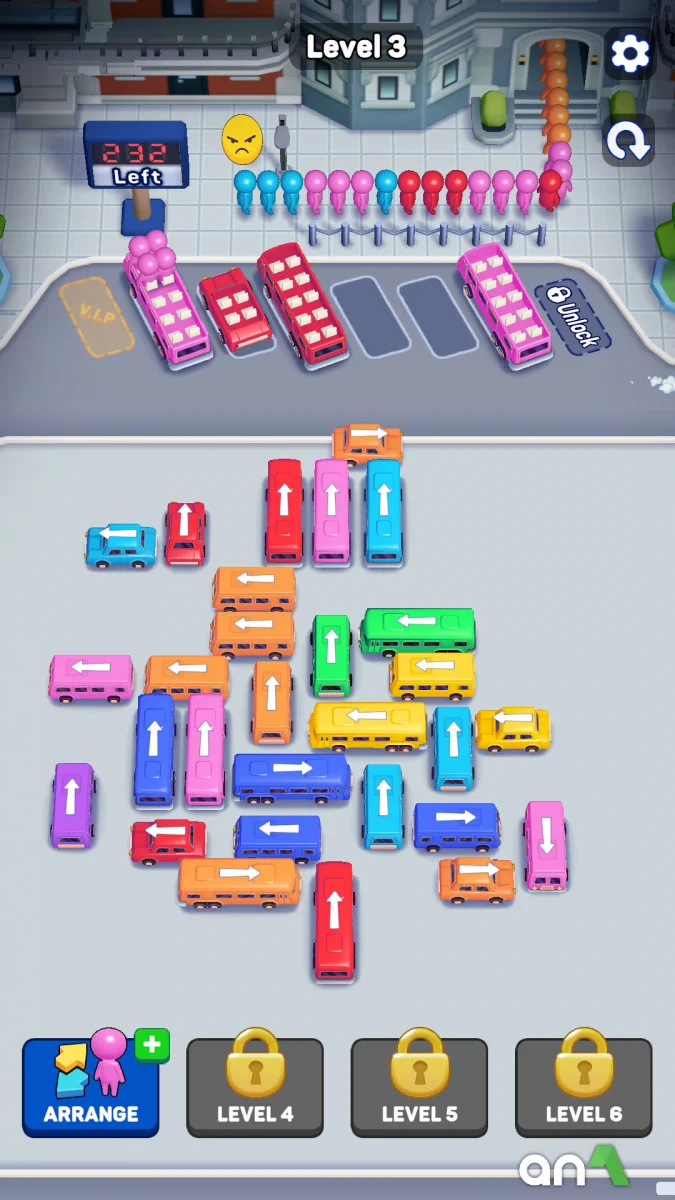The height and width of the screenshot is (1200, 675).
Task: Tap the locked Level 4 button
Action: point(255,1086)
